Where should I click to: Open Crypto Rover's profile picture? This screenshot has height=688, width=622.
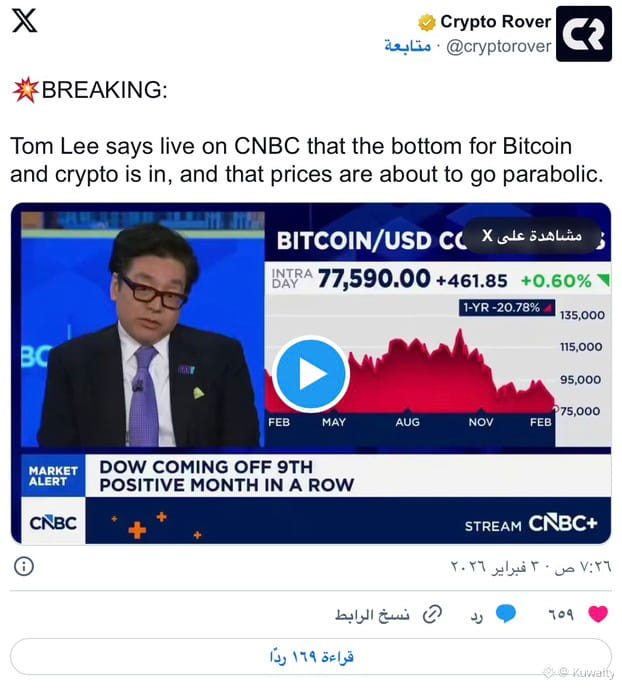(583, 34)
